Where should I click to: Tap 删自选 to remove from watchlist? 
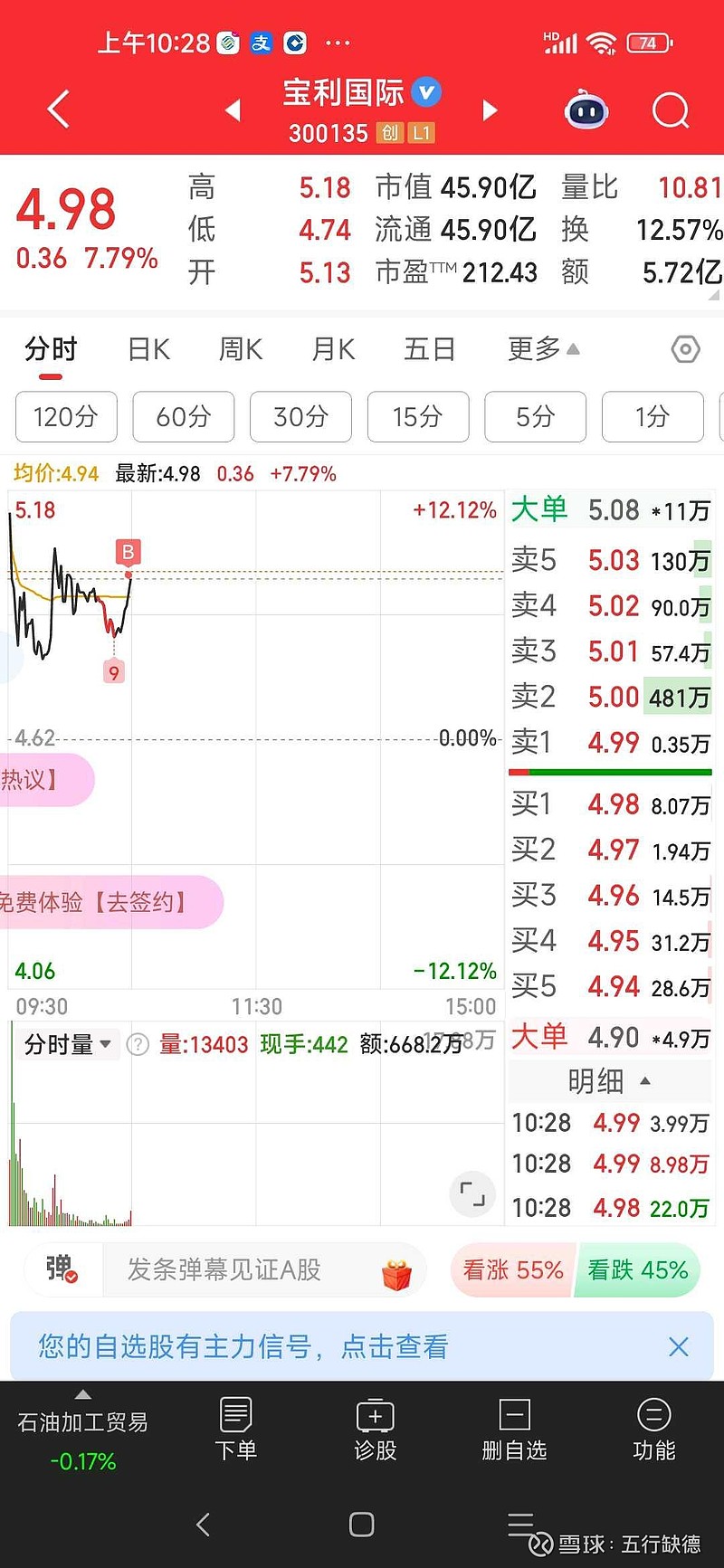coord(514,1430)
